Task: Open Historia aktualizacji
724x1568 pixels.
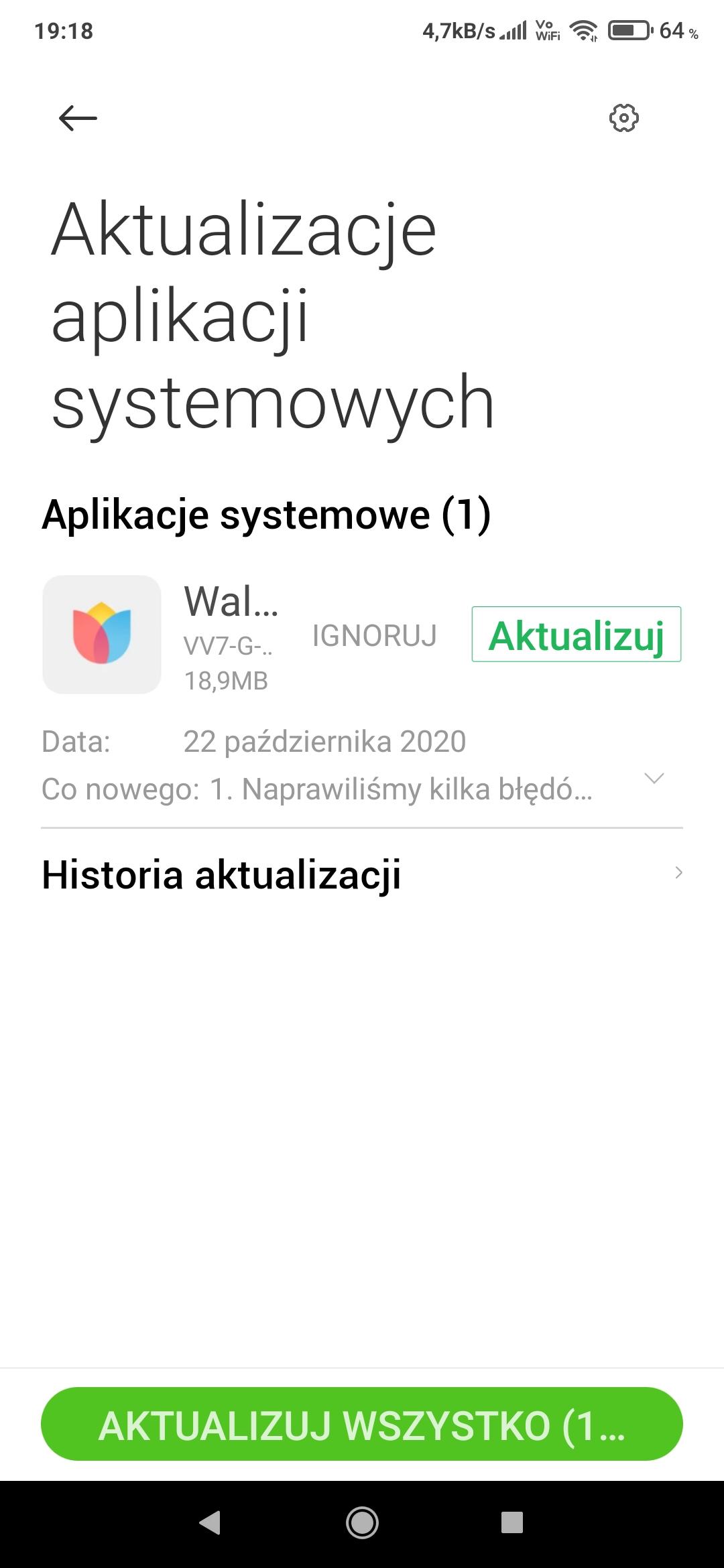Action: (362, 874)
